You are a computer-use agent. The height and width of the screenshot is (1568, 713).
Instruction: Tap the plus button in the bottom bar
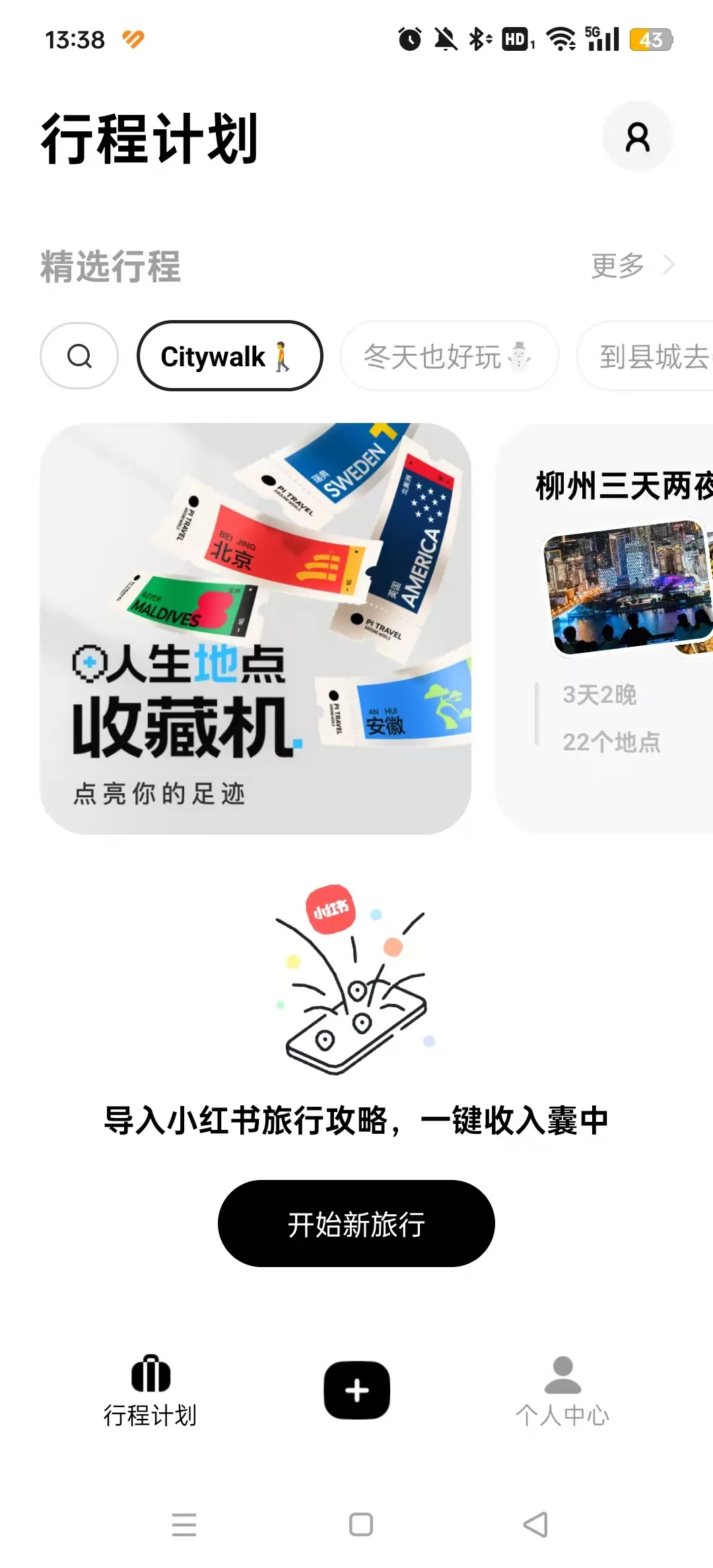click(356, 1390)
